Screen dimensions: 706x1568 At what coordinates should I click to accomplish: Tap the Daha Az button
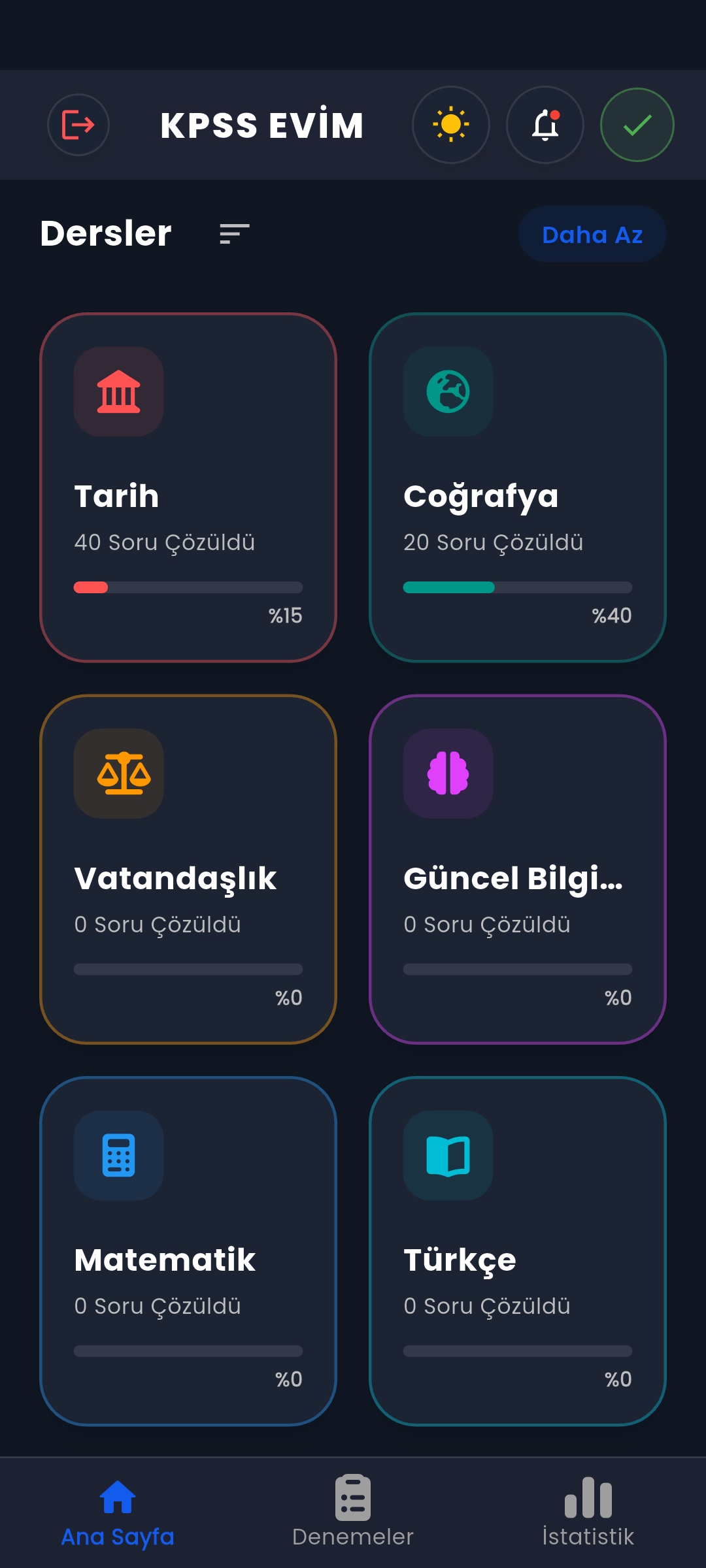click(x=592, y=235)
